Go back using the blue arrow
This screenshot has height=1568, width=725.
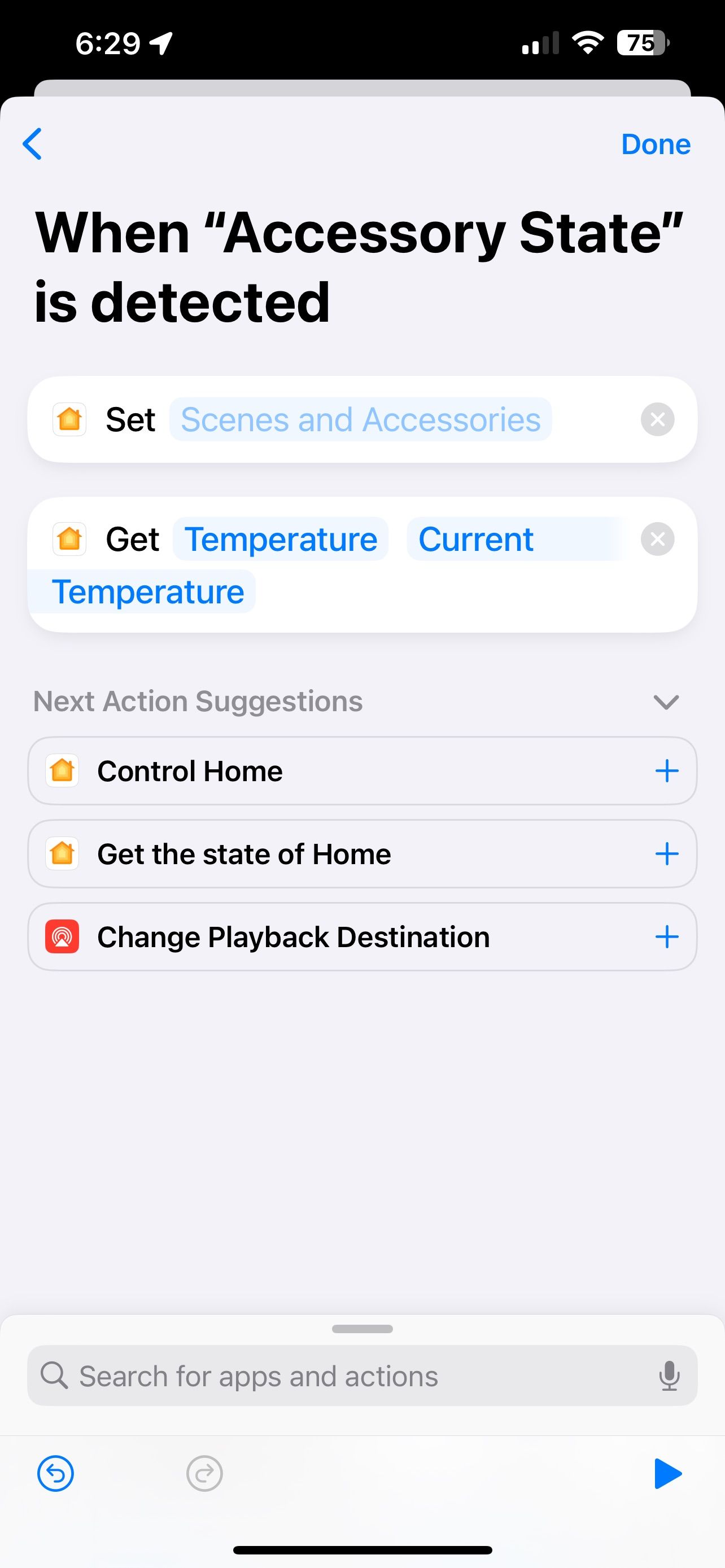(32, 144)
